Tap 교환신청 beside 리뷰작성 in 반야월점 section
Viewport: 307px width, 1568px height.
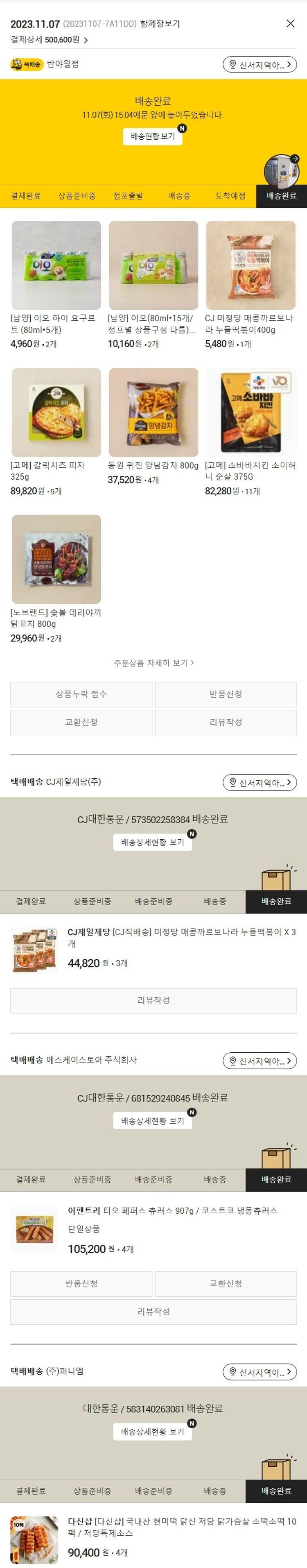tap(81, 722)
